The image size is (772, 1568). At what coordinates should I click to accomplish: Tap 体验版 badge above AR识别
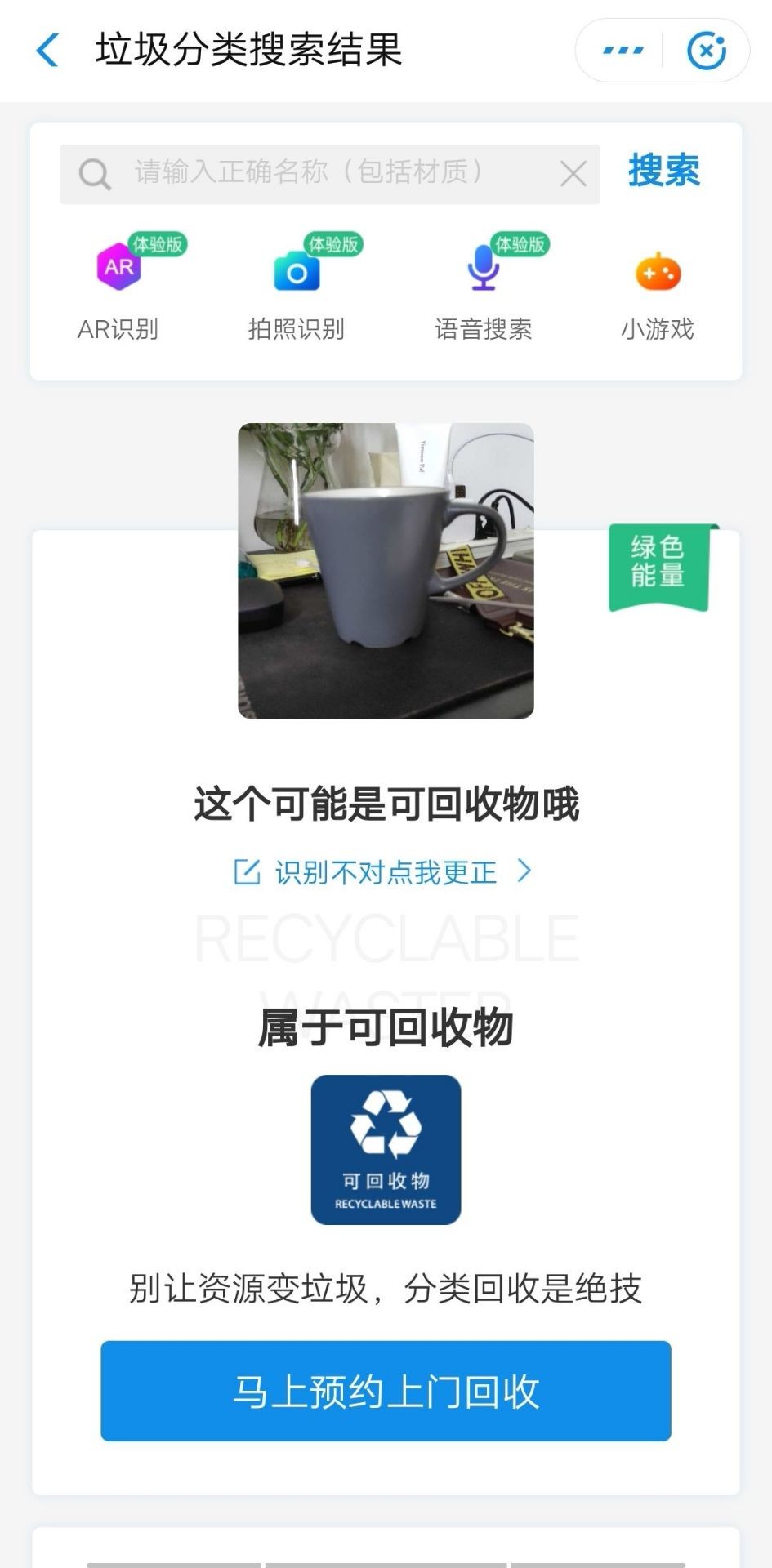click(158, 242)
